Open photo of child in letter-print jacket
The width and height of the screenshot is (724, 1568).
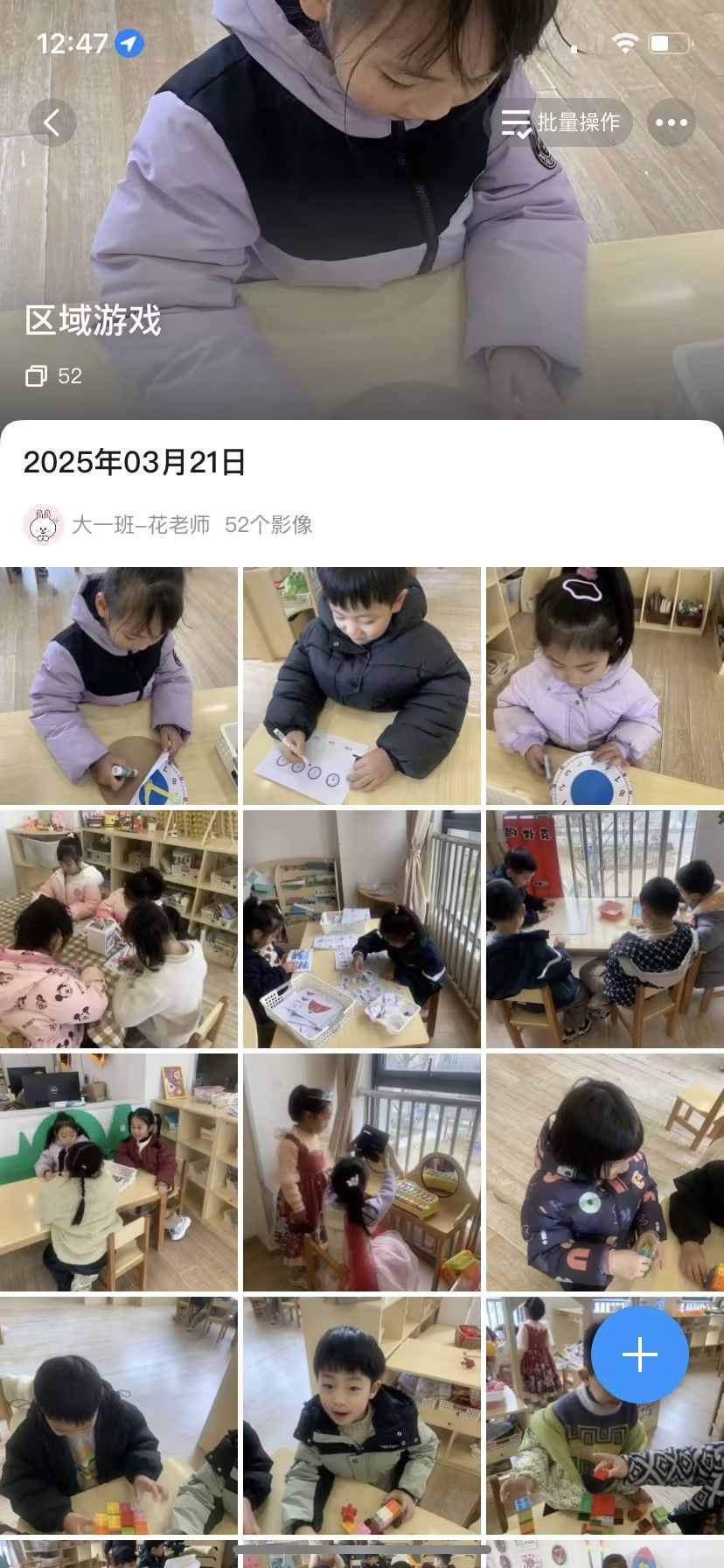tap(604, 1172)
